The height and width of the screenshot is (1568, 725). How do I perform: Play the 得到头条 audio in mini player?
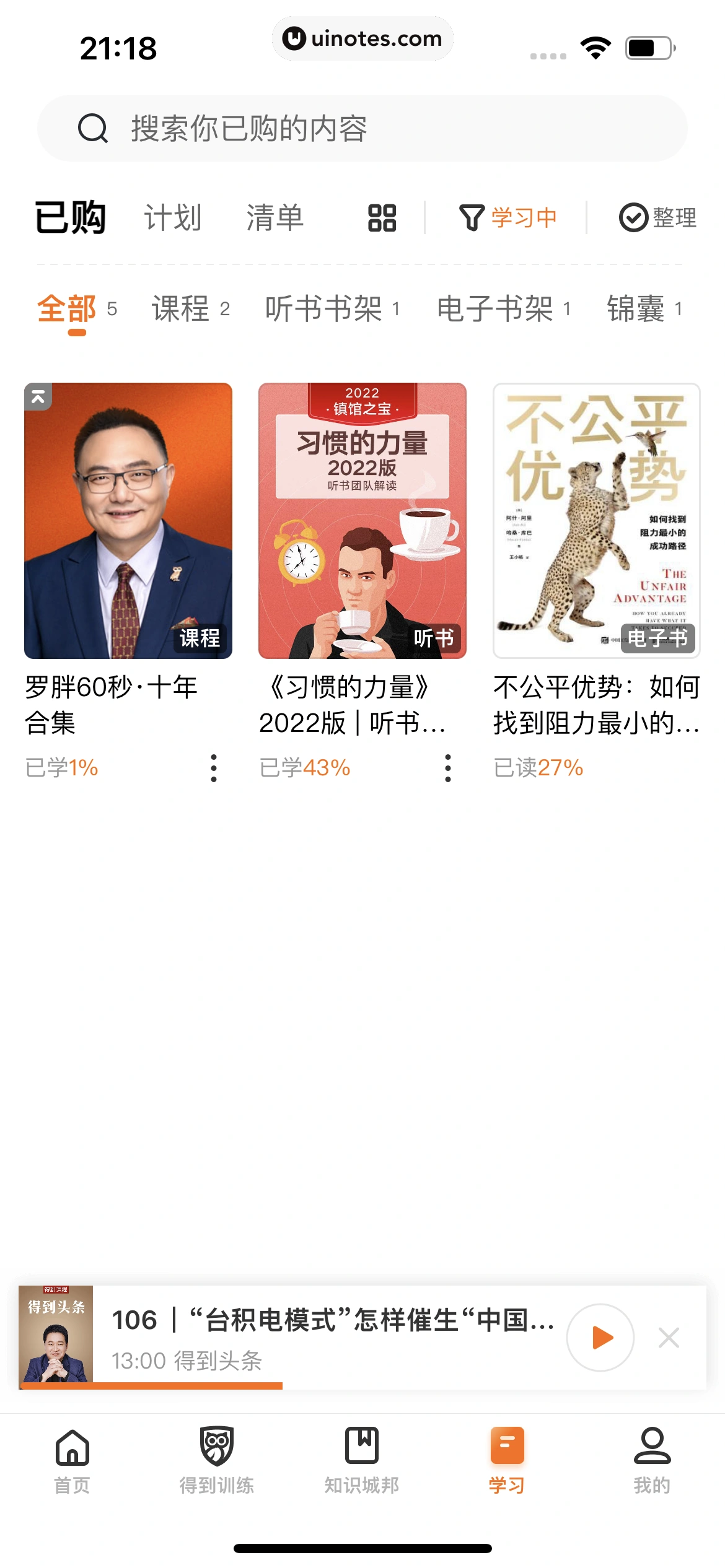coord(600,1338)
